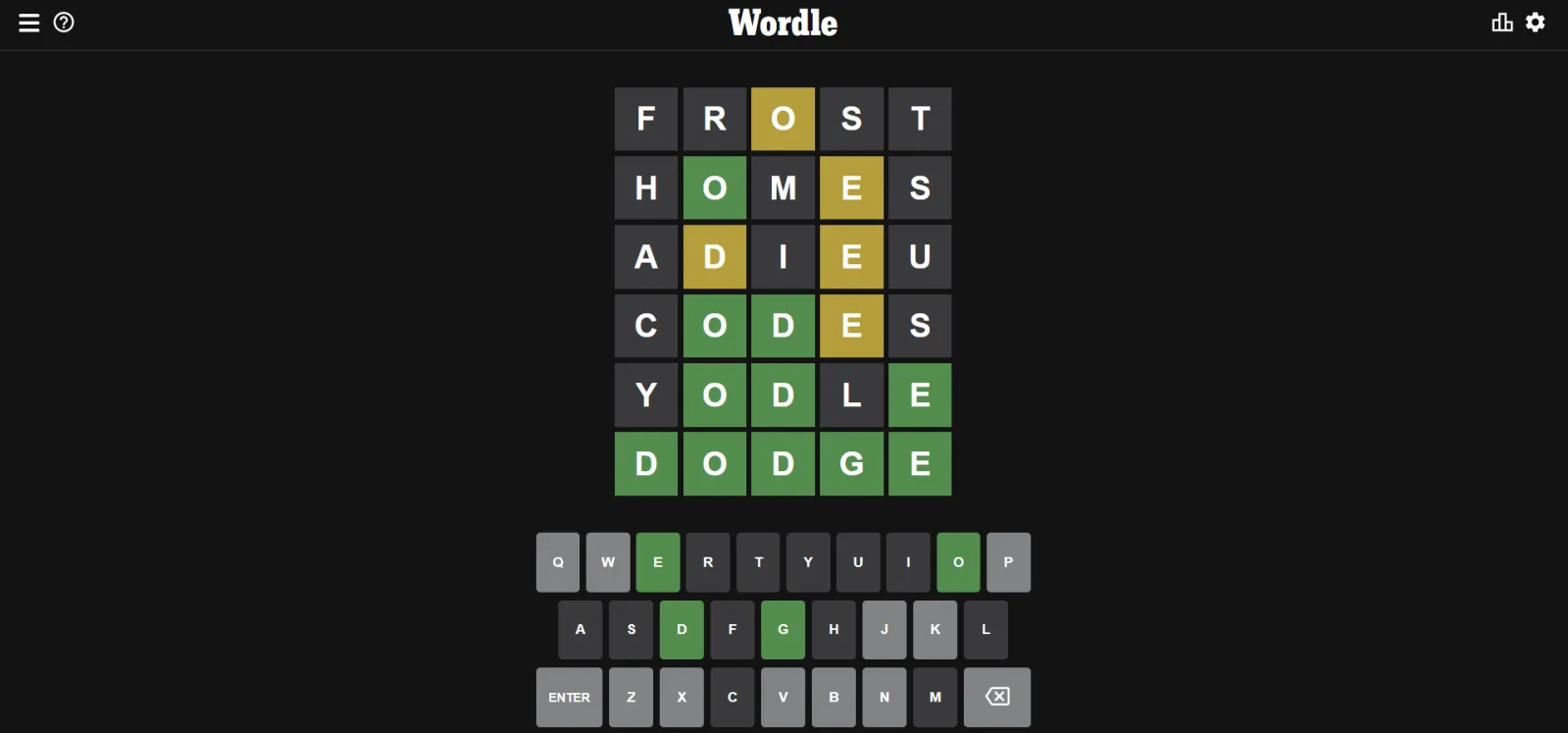Hit the backspace key
Image resolution: width=1568 pixels, height=733 pixels.
pyautogui.click(x=996, y=698)
